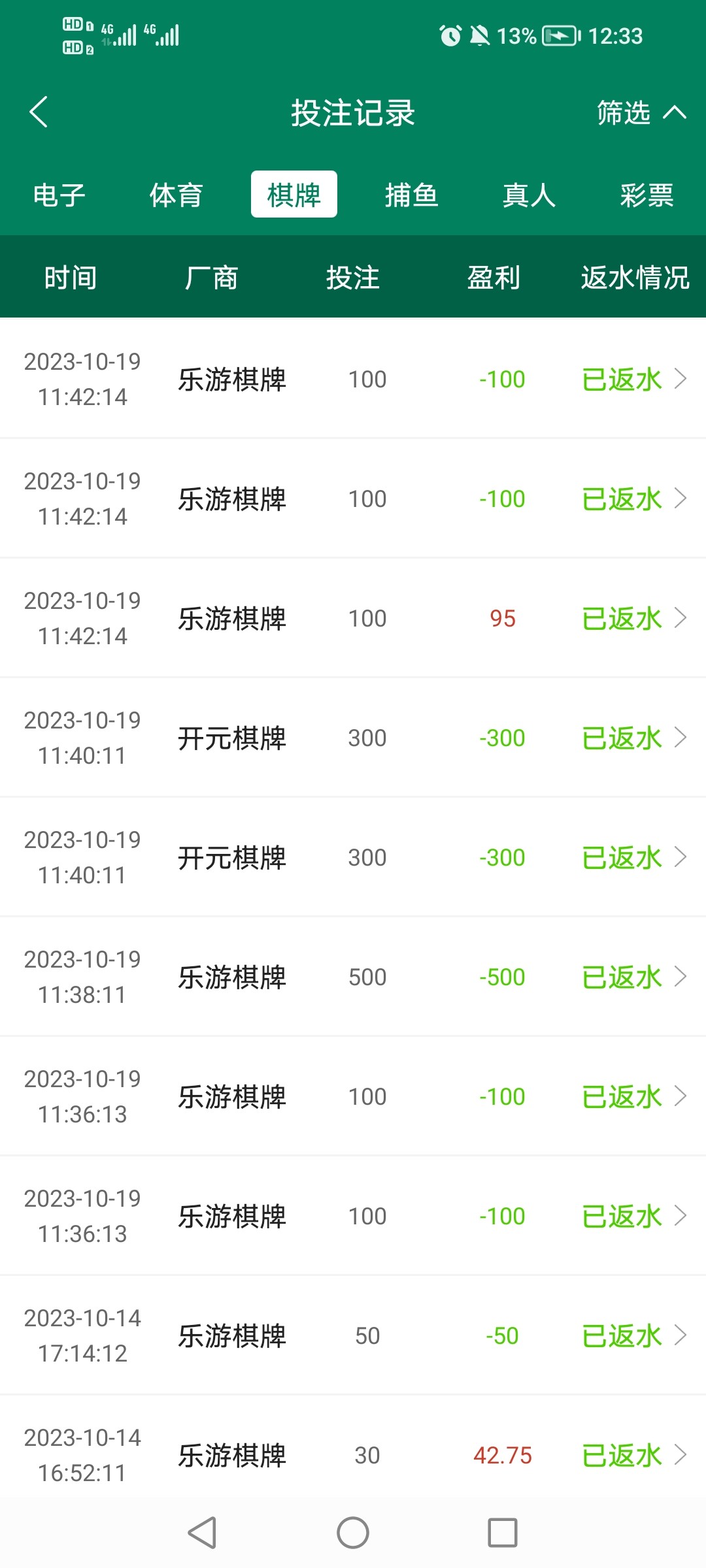Open 已返水 for the 2023-10-14 17:14:12 record
The width and height of the screenshot is (706, 1568).
pyautogui.click(x=622, y=1335)
